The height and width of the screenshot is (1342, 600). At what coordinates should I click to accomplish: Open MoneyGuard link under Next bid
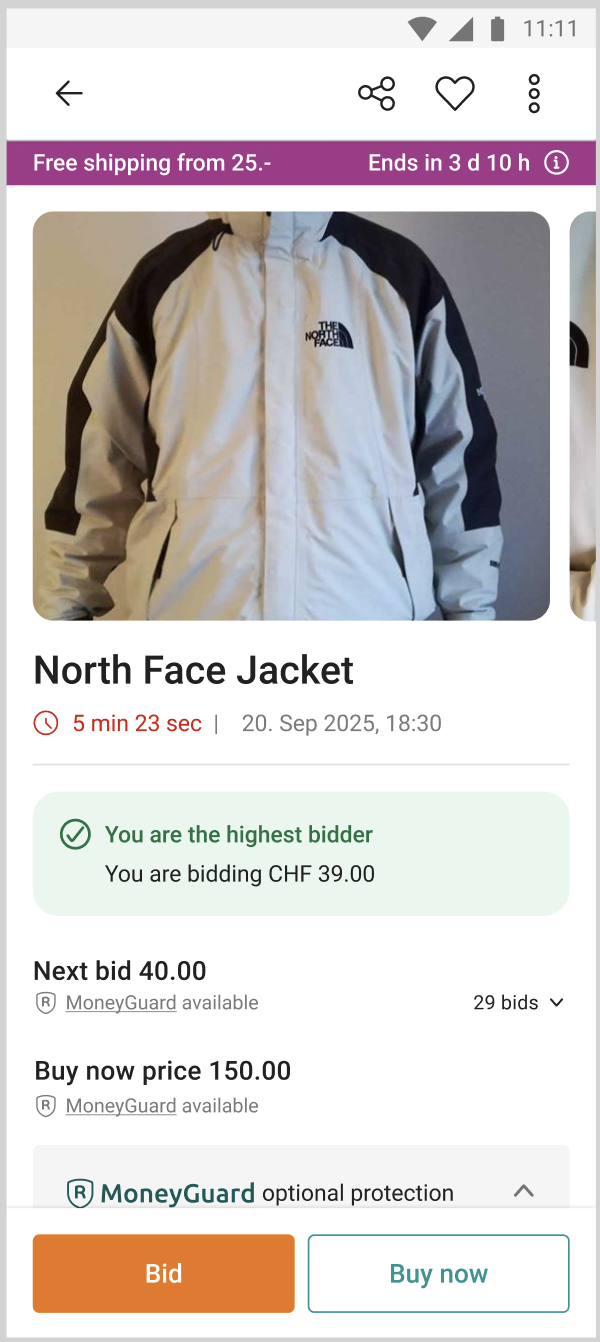click(121, 1003)
